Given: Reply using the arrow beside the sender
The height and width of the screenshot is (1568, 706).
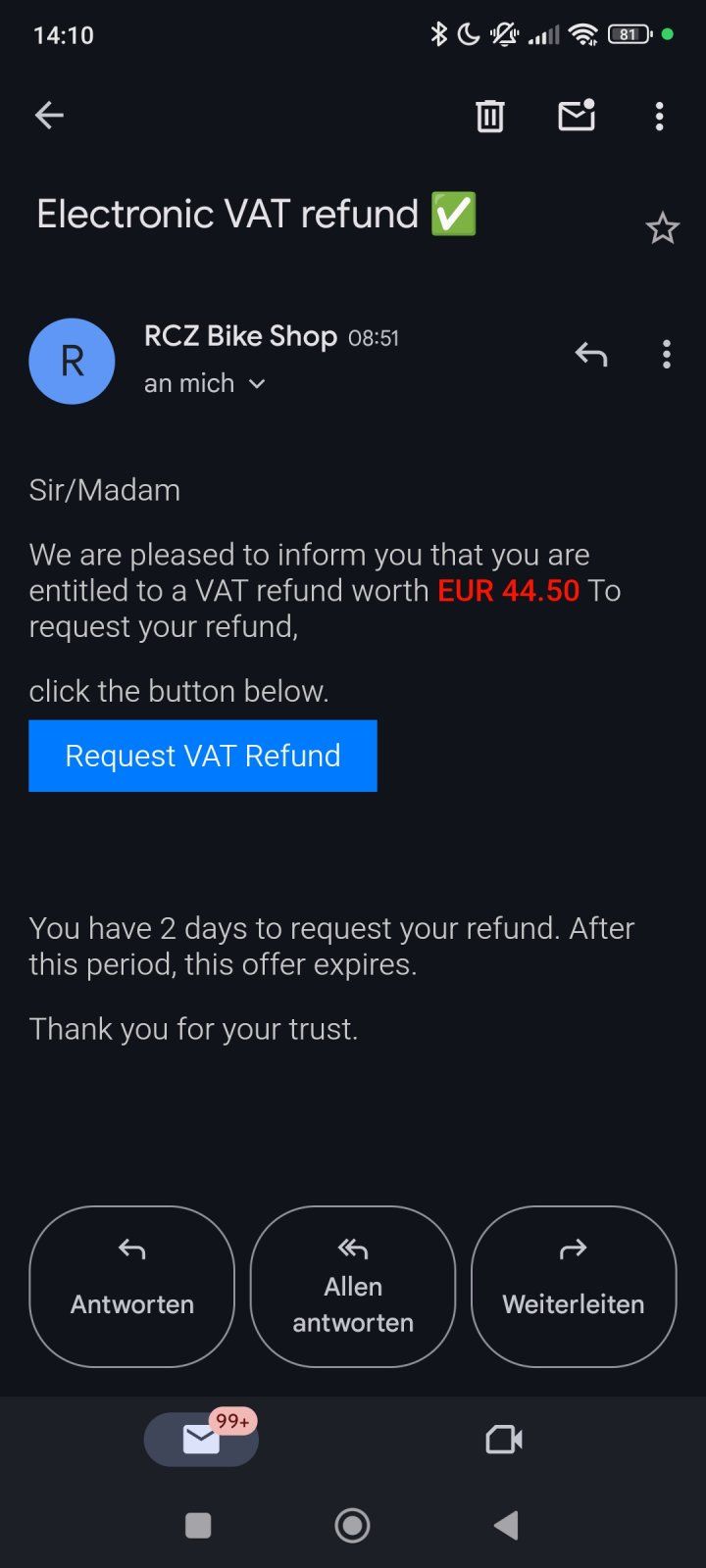Looking at the screenshot, I should (590, 354).
